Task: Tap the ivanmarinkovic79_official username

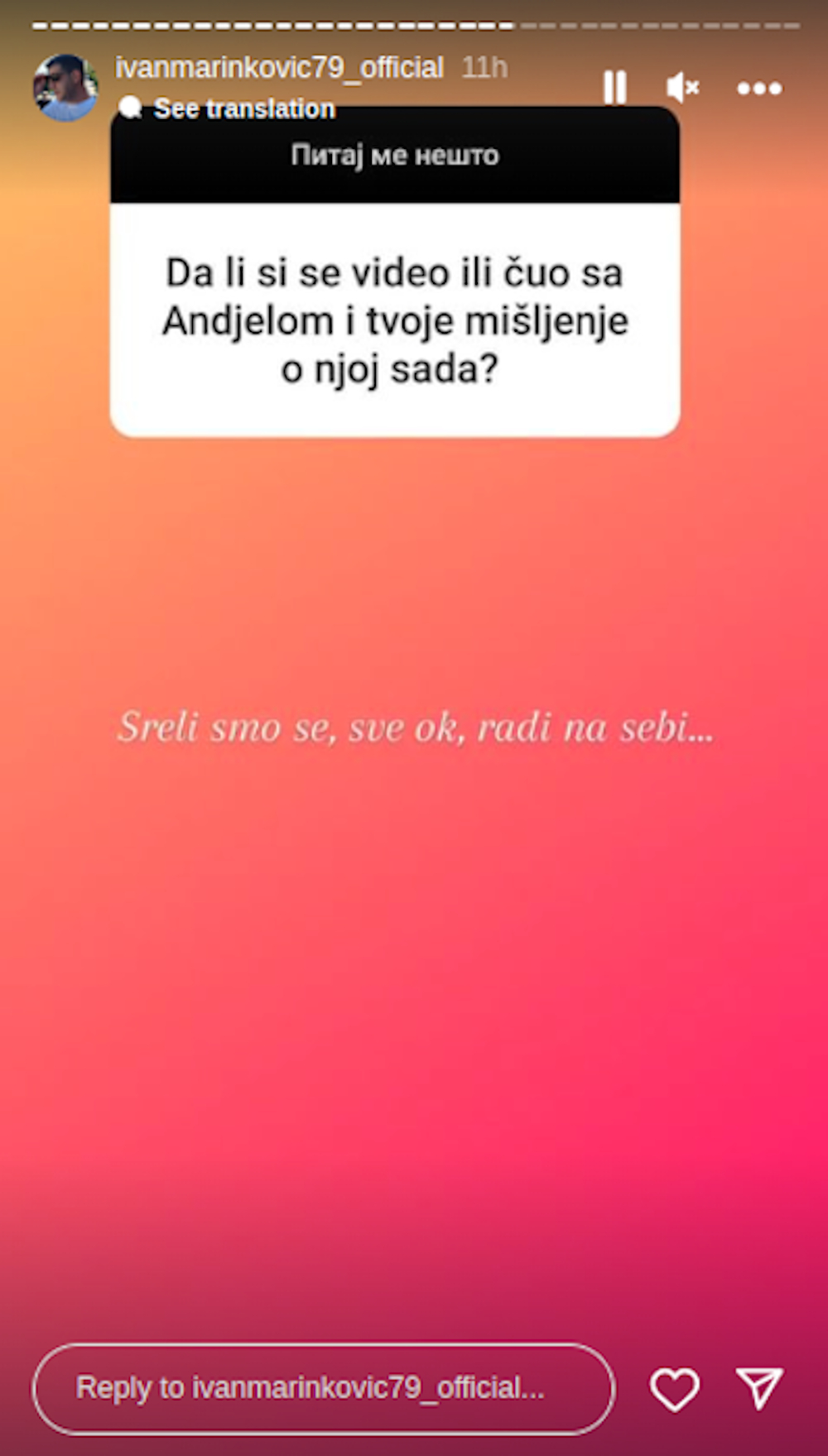Action: [279, 67]
